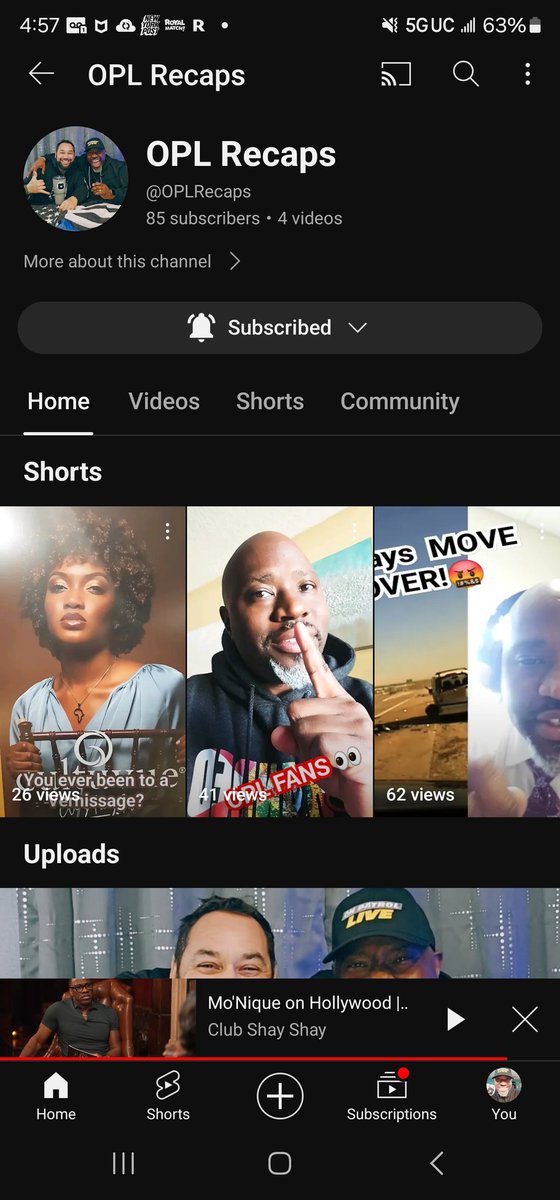Open the Subscriptions feed
This screenshot has height=1200, width=560.
point(392,1096)
